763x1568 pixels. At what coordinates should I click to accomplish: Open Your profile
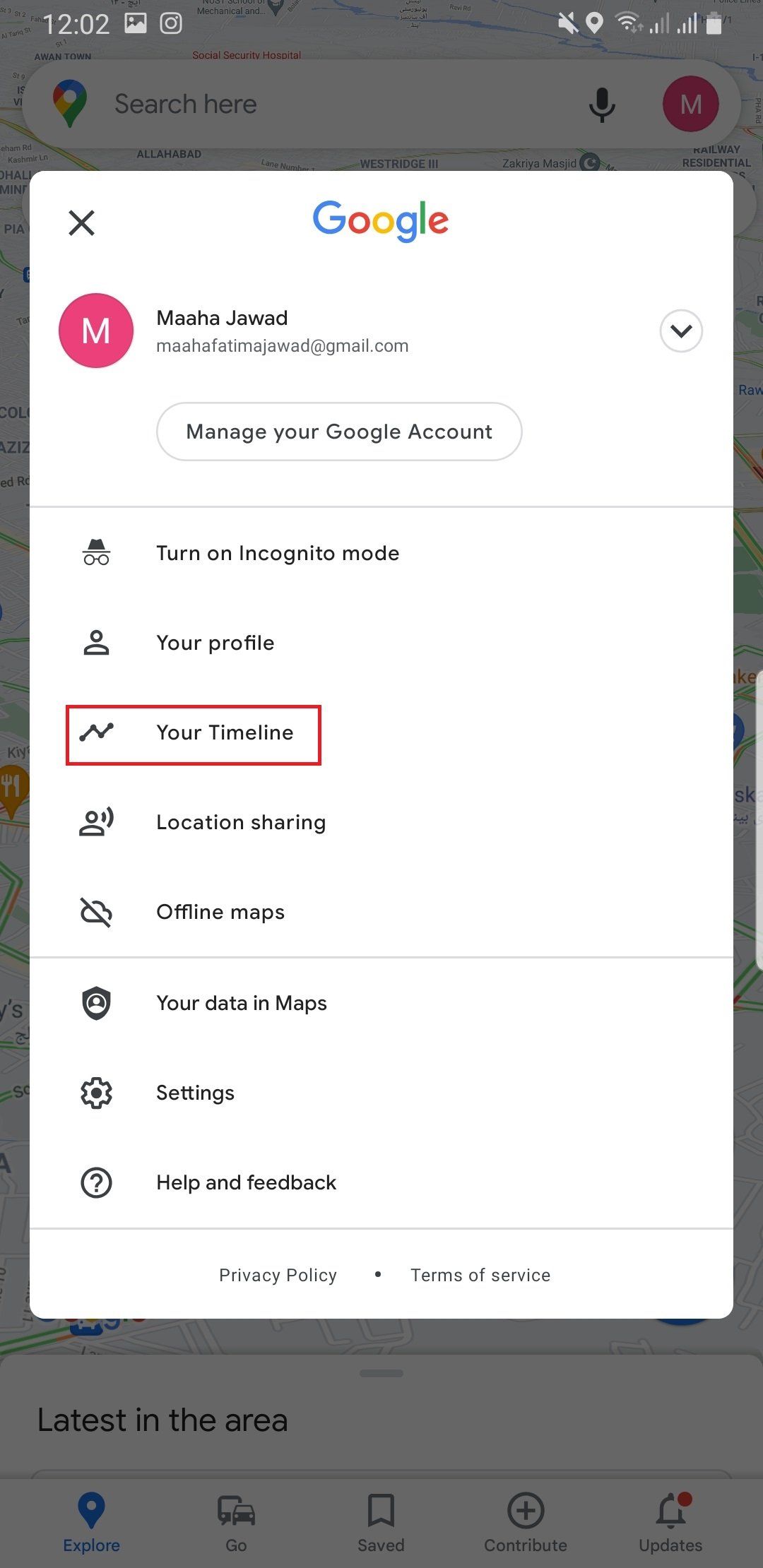pos(381,643)
